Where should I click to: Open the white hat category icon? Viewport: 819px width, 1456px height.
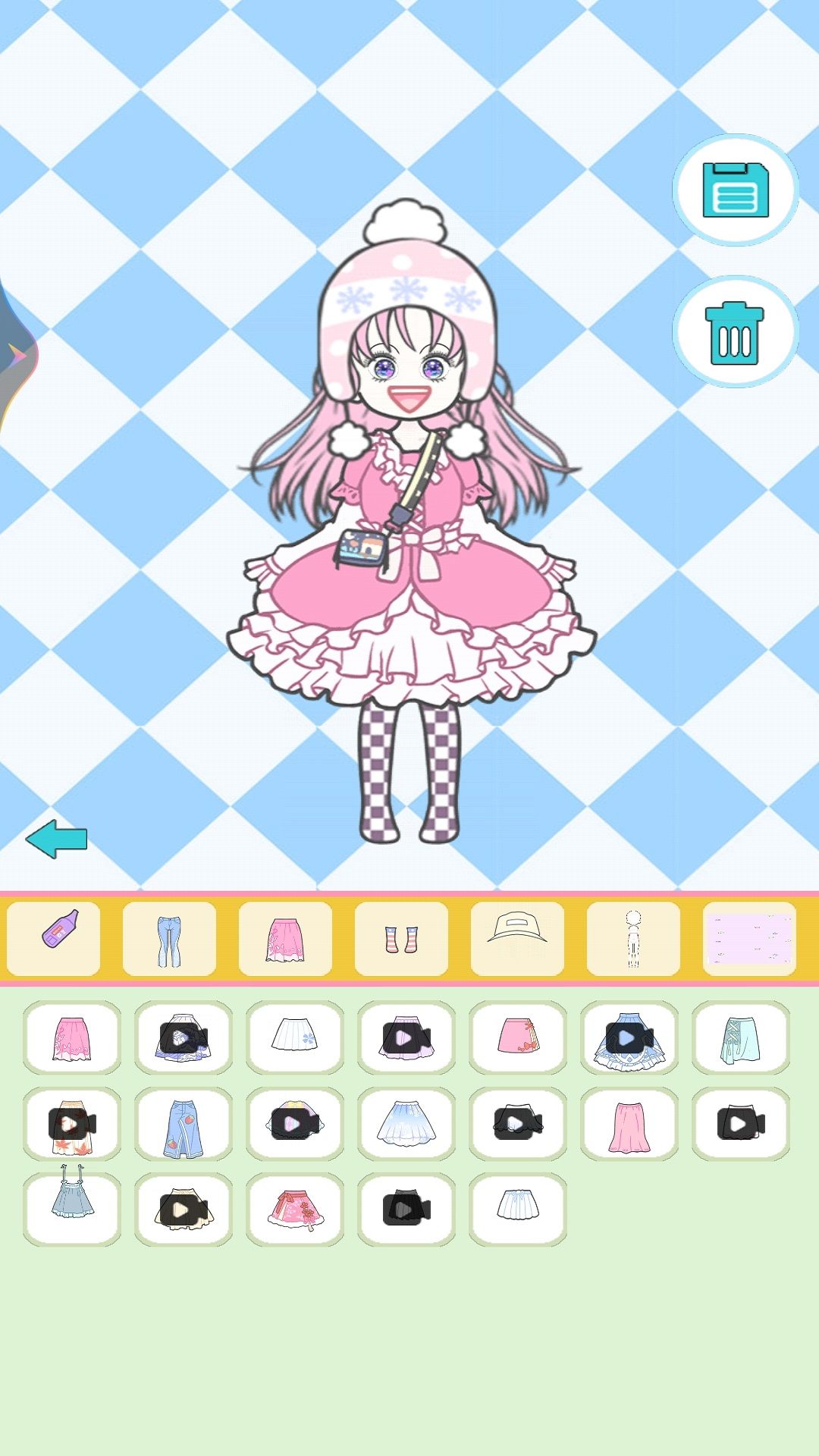coord(516,939)
